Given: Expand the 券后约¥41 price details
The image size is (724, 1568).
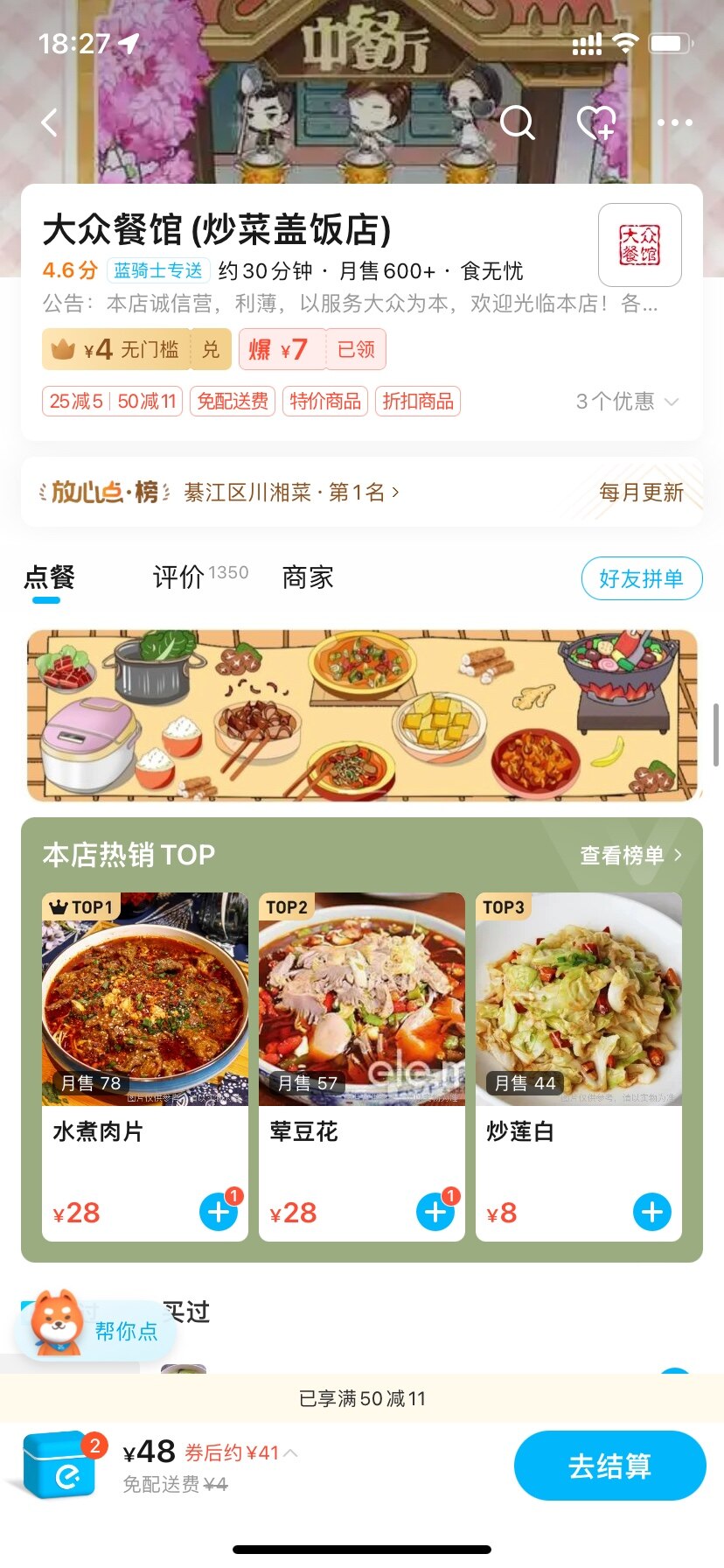Looking at the screenshot, I should (x=241, y=1453).
